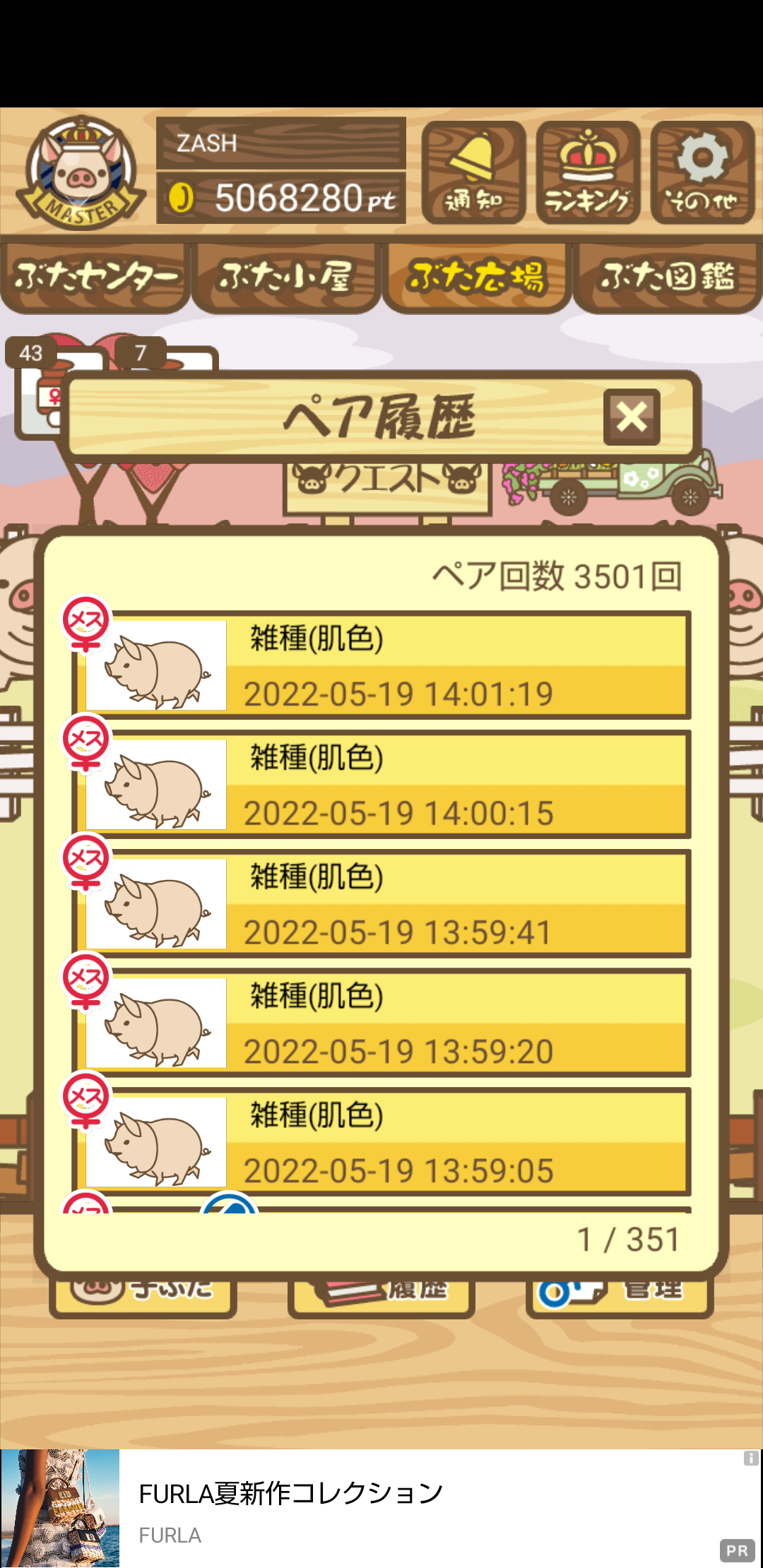Open pair entry dated 2022-05-19 14:01:19
This screenshot has width=763, height=1568.
pos(381,665)
